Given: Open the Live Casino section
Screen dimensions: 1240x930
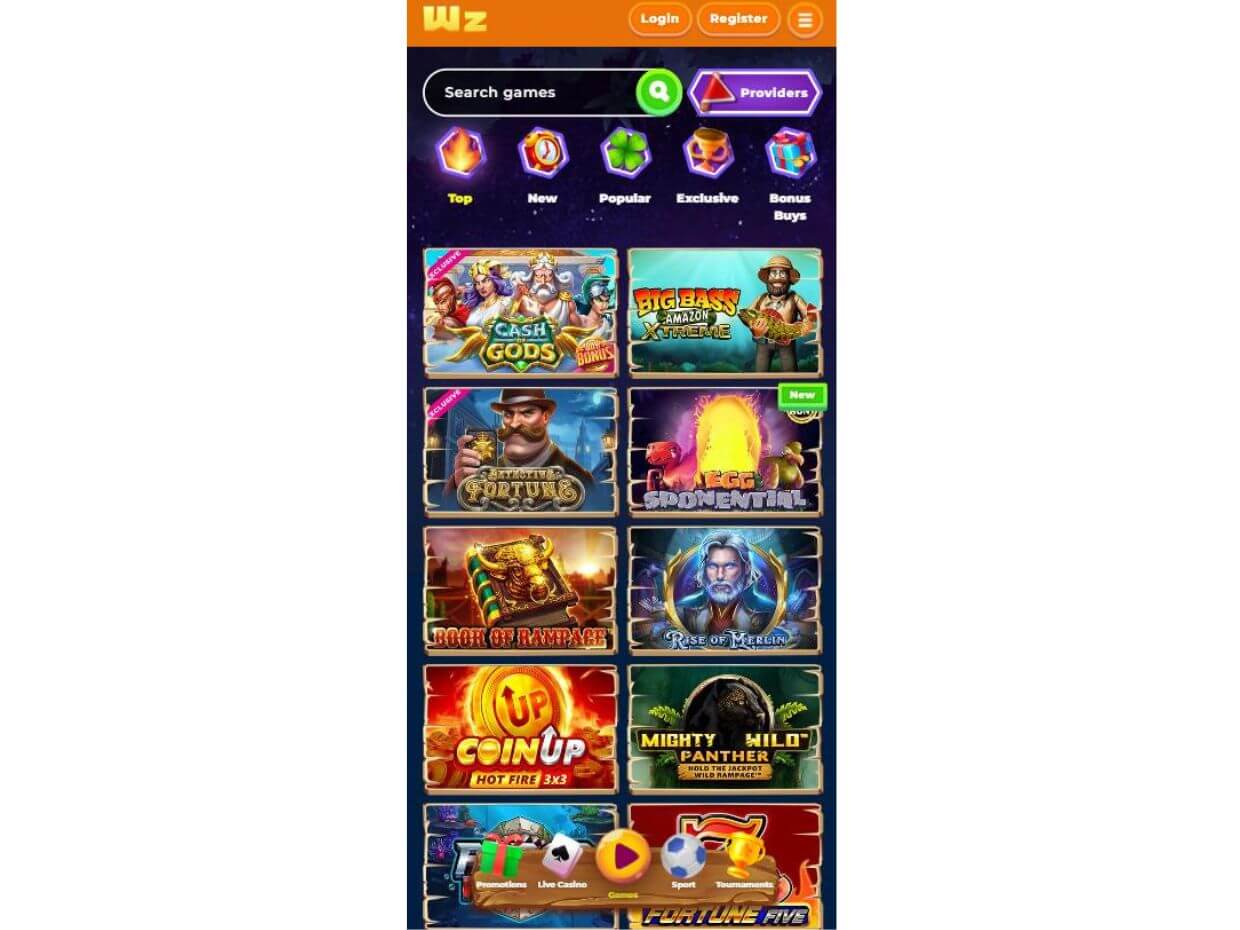Looking at the screenshot, I should click(x=562, y=863).
